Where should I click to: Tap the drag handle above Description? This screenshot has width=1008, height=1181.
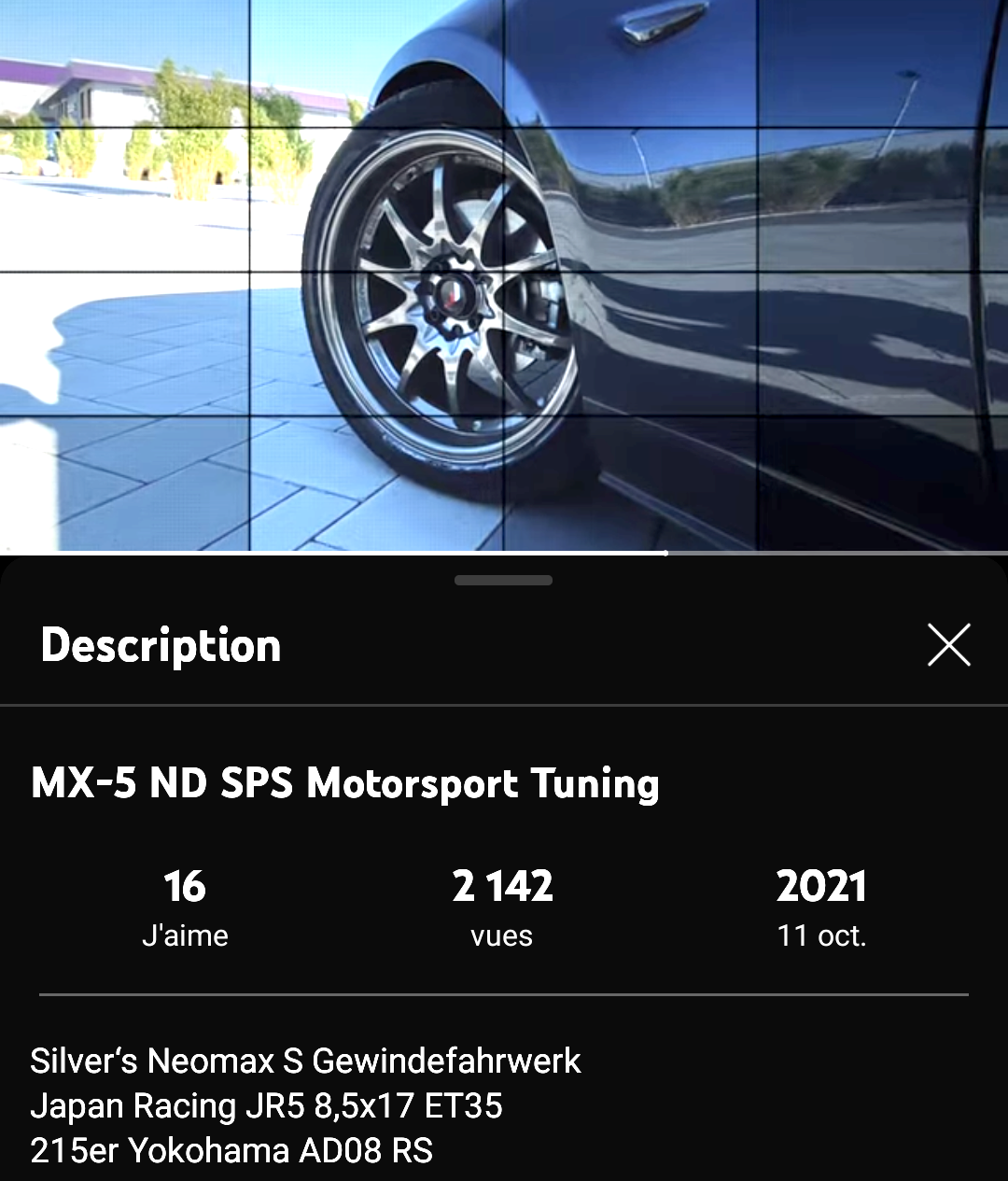coord(504,581)
